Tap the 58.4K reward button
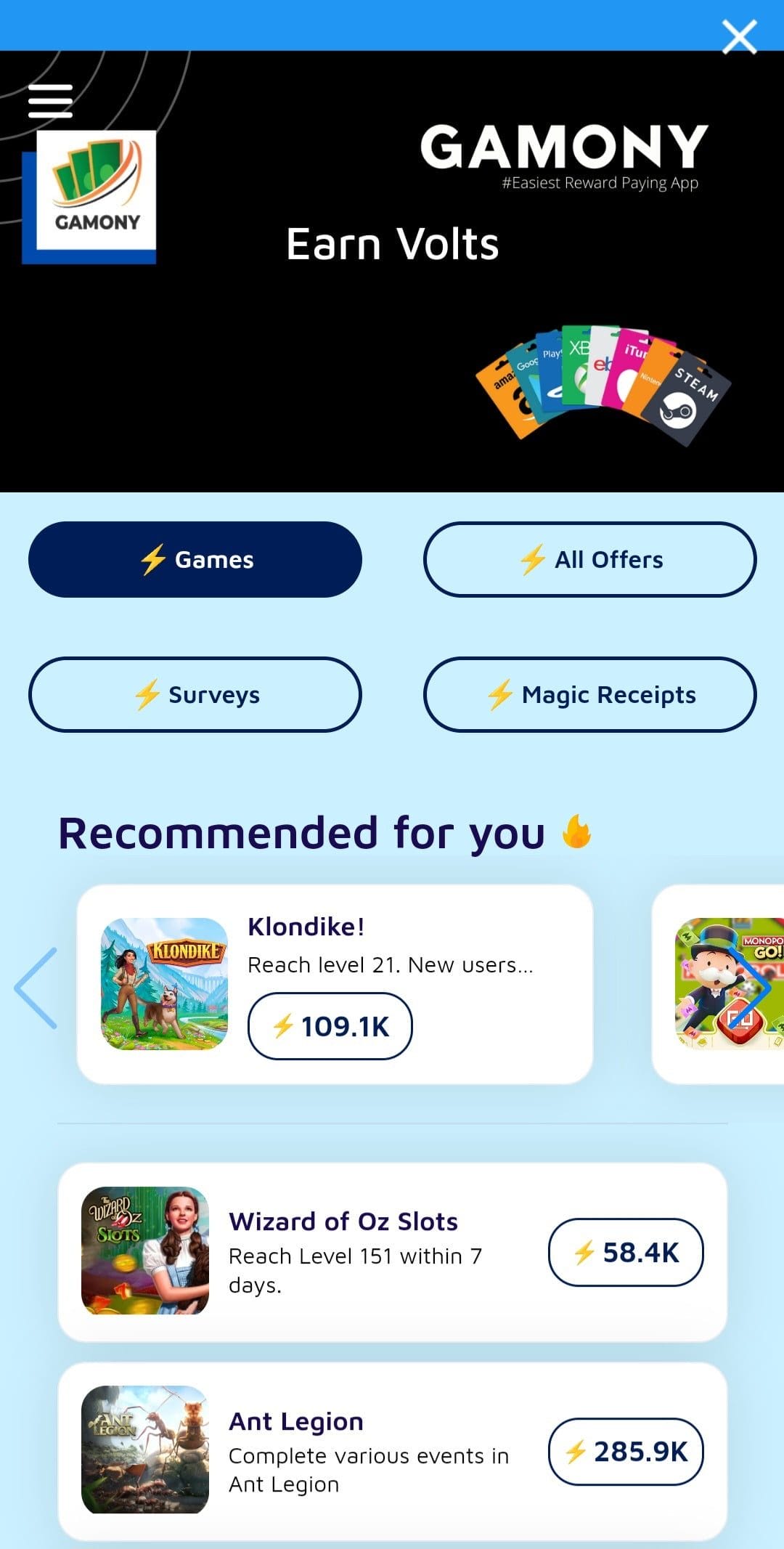 [x=626, y=1252]
